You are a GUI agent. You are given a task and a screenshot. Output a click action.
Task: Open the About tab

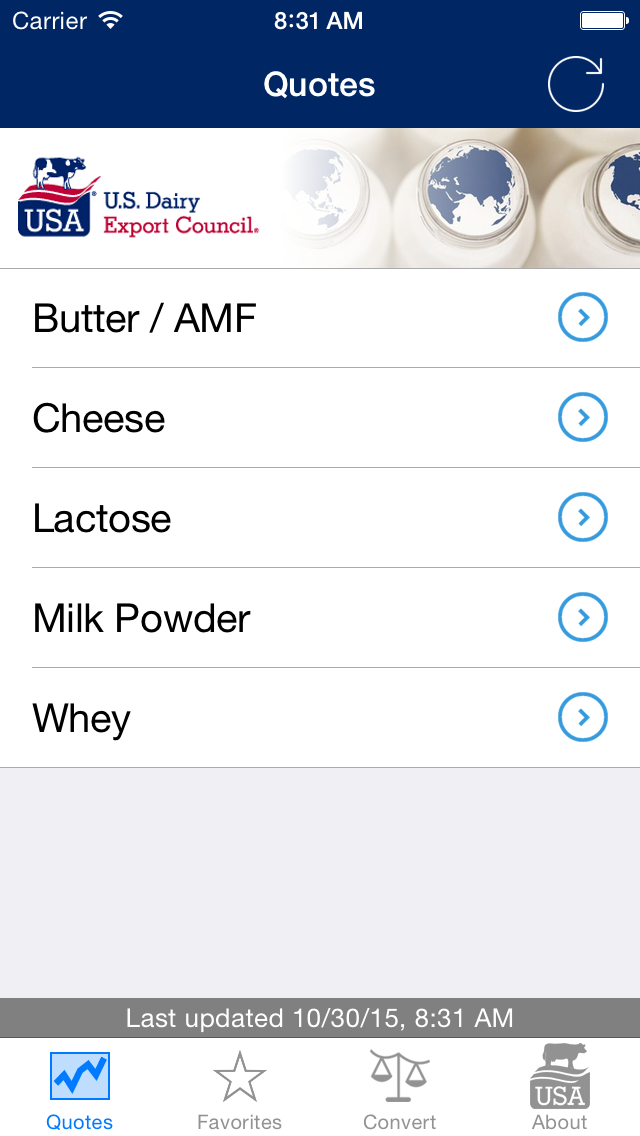click(x=559, y=1088)
